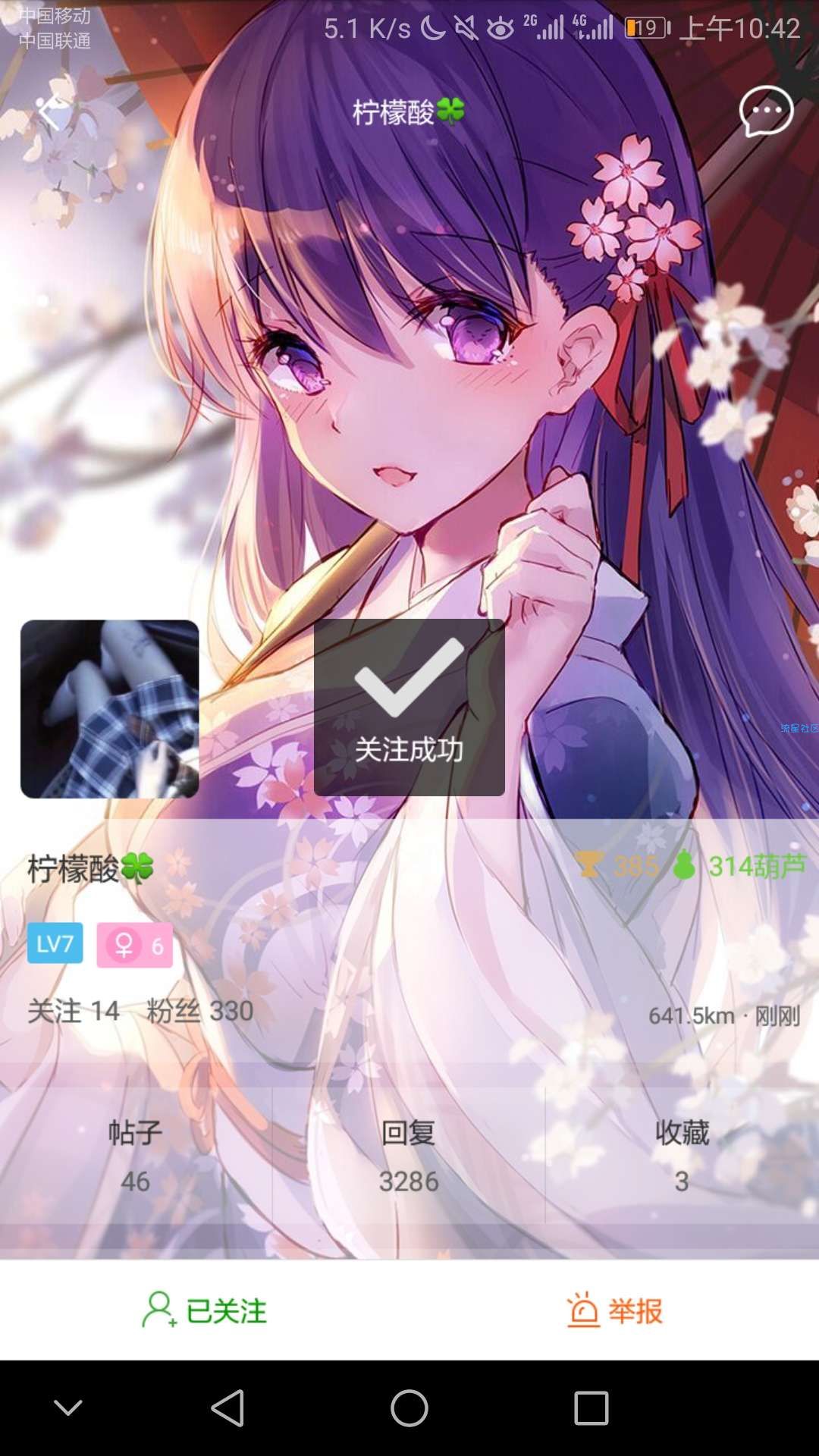
Task: View the 回复 3286 replies
Action: point(409,1156)
